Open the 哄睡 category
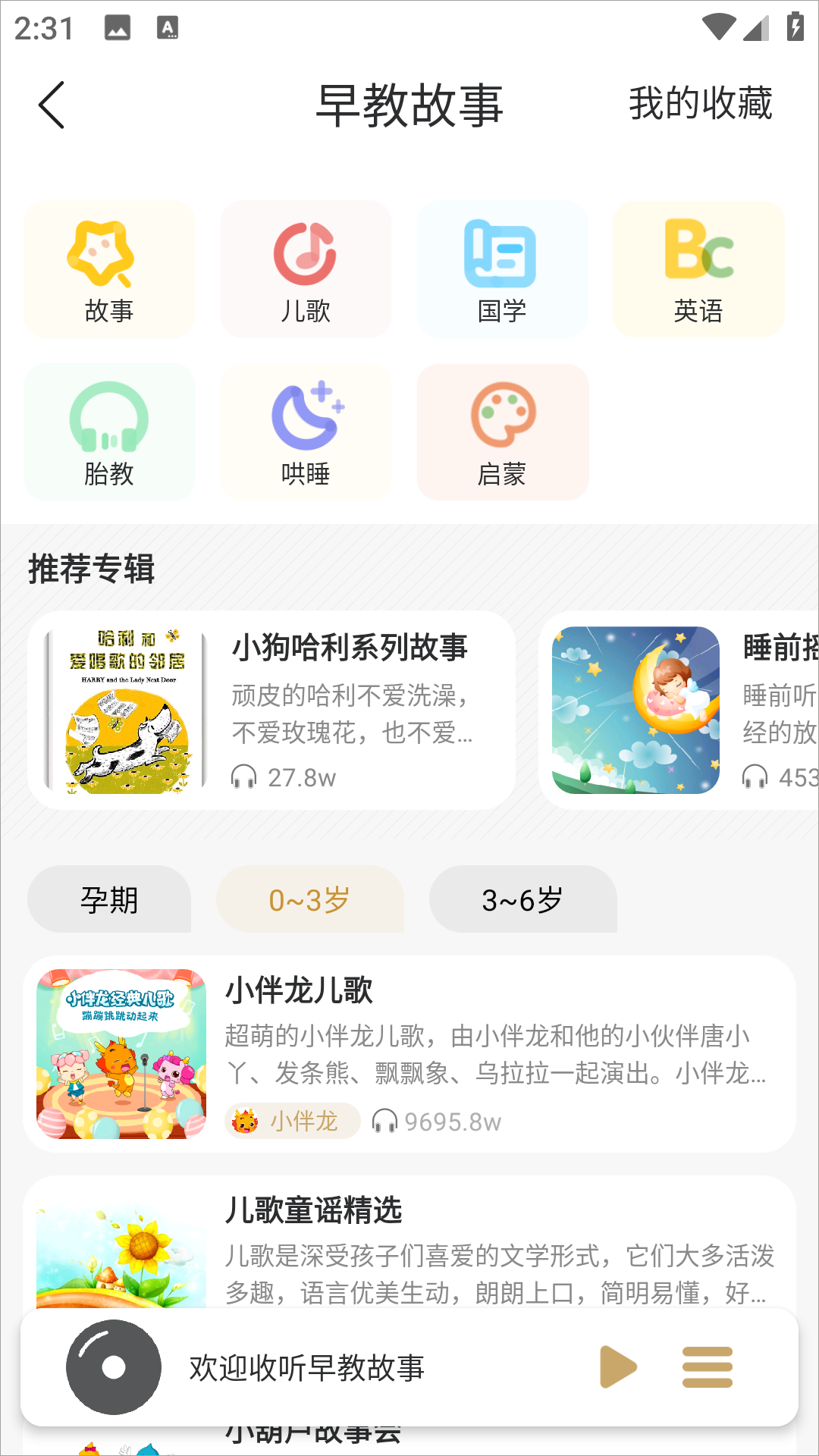The image size is (819, 1456). pos(306,432)
